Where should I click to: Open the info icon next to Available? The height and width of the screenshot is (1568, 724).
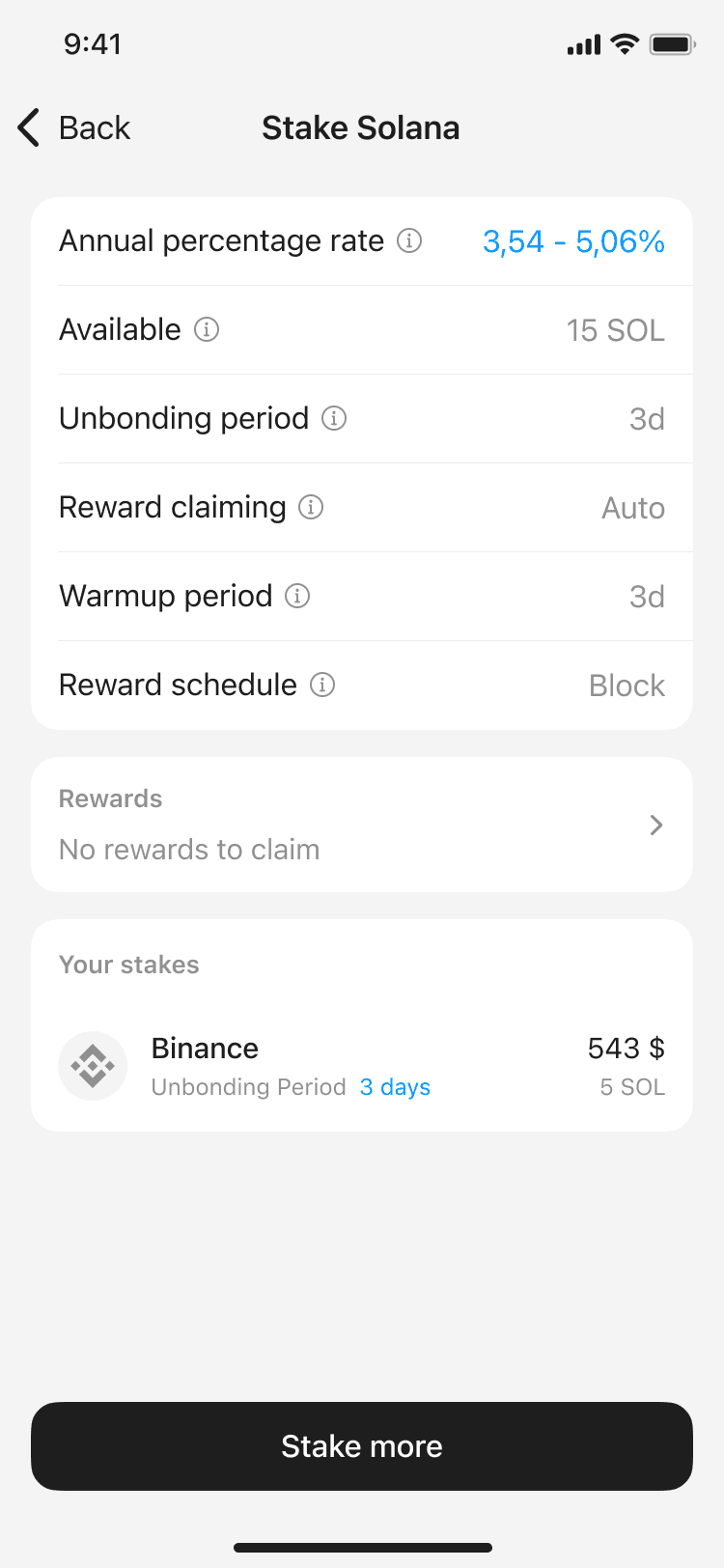pyautogui.click(x=207, y=329)
